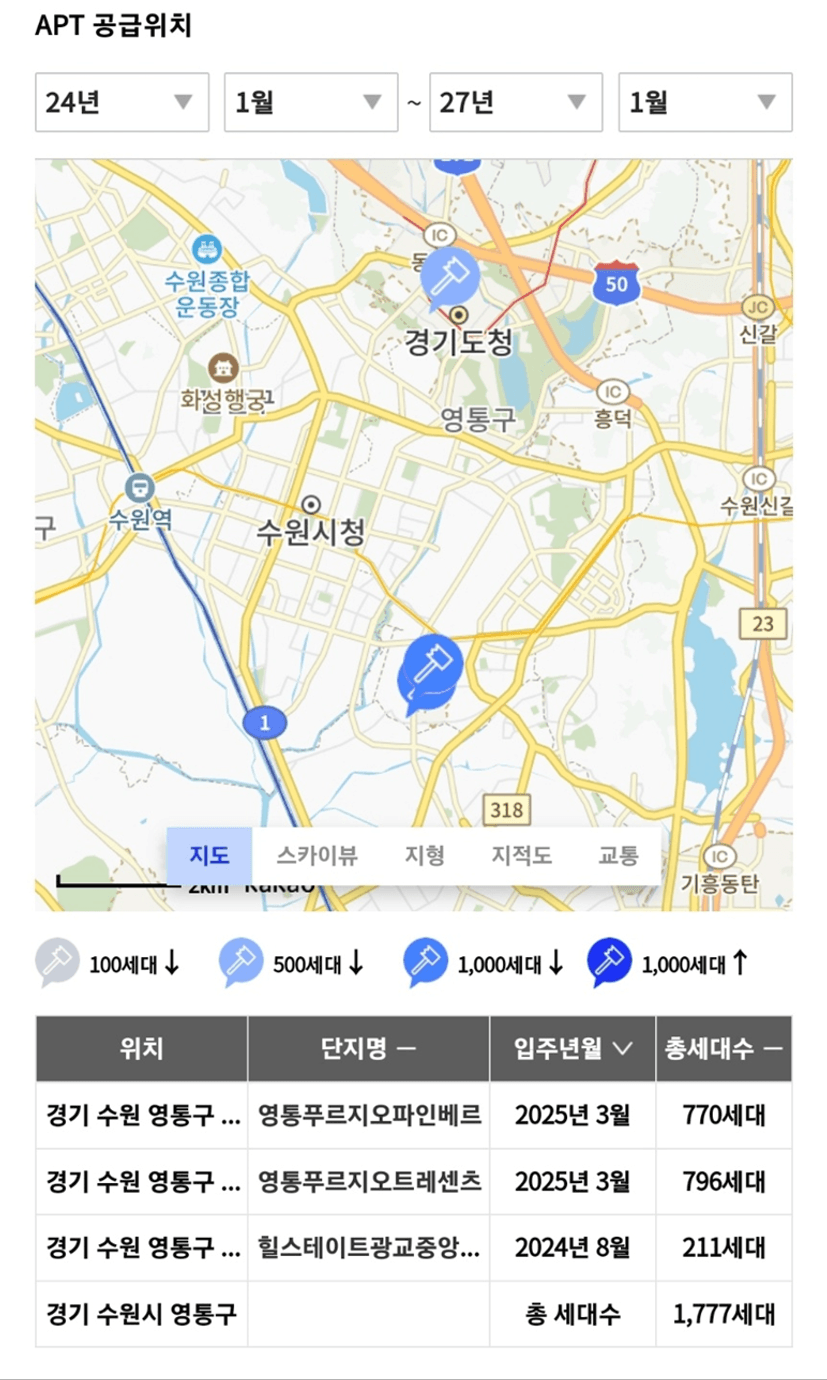This screenshot has width=827, height=1380.
Task: Open the 영통푸르지오트레센츠 row
Action: tap(414, 1181)
